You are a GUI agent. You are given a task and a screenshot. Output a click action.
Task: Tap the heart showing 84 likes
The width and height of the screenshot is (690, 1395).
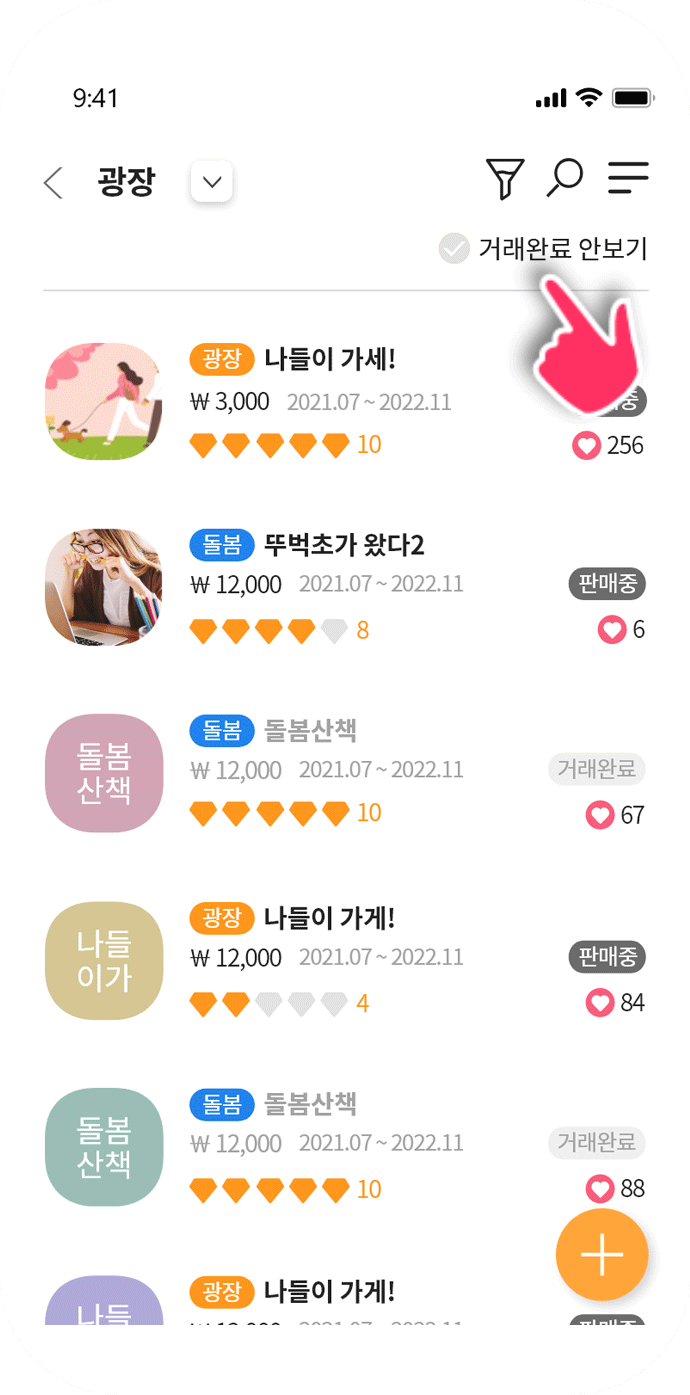(x=599, y=1002)
